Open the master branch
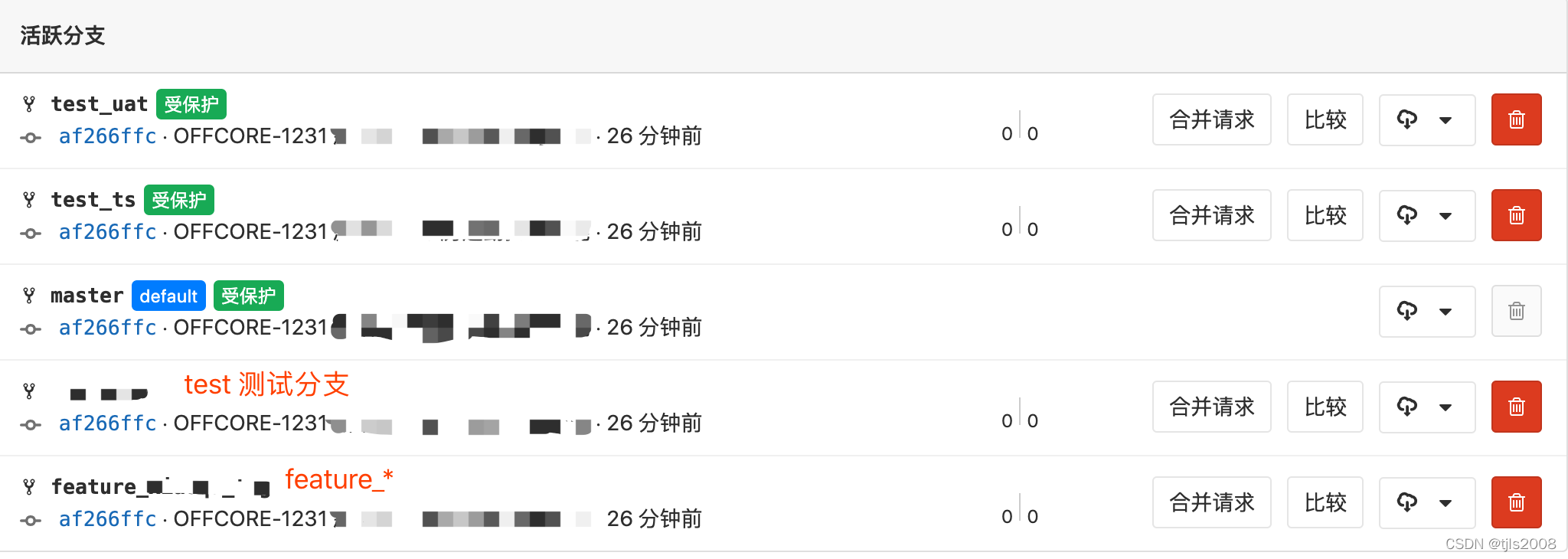This screenshot has width=1568, height=559. [87, 296]
